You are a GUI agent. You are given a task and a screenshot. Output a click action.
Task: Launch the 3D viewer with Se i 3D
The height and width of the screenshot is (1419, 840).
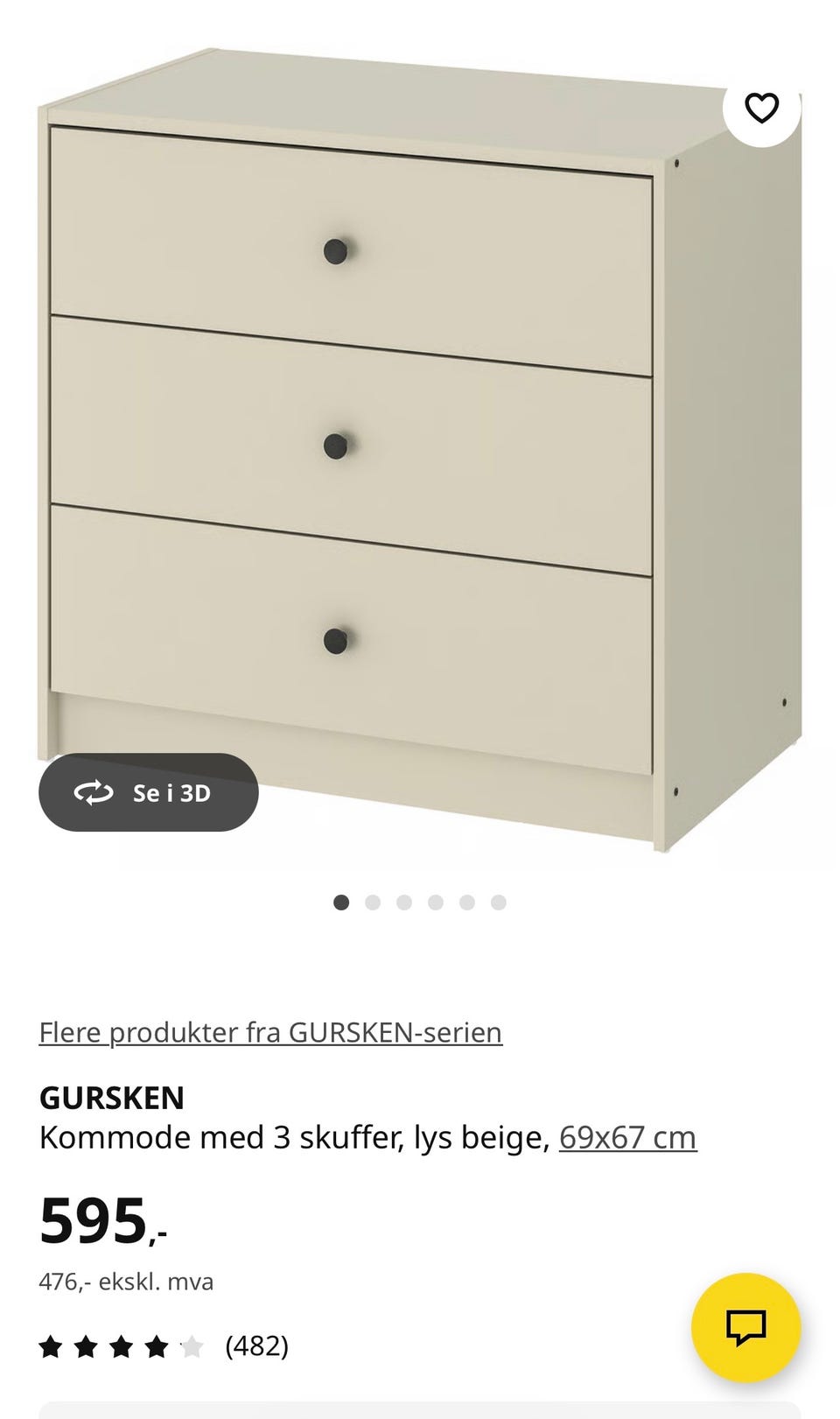[x=149, y=792]
